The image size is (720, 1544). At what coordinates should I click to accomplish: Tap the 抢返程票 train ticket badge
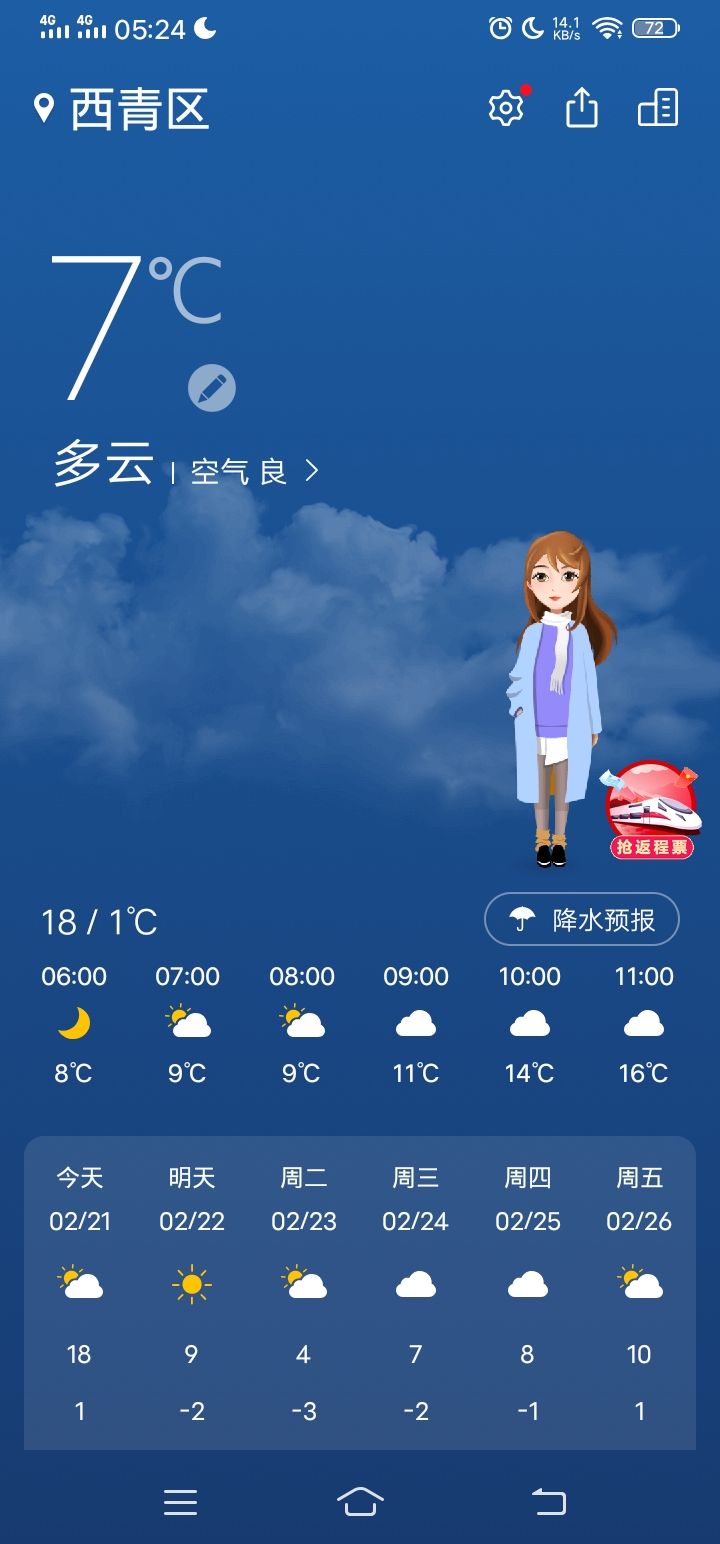652,810
